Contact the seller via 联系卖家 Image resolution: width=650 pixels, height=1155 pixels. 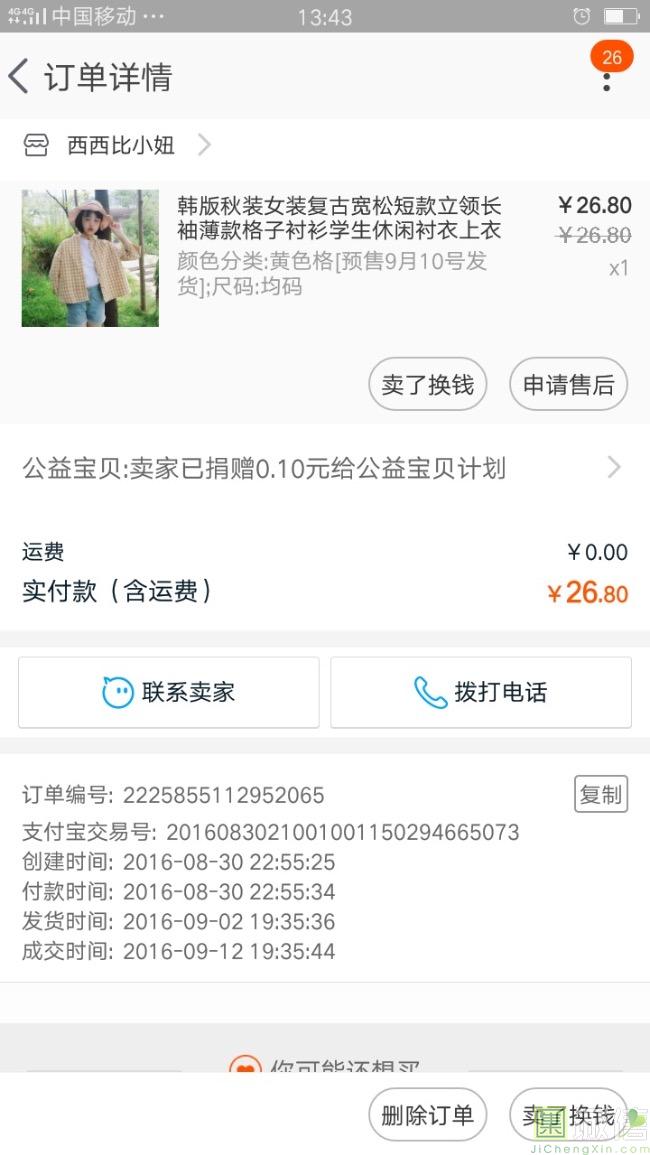(x=169, y=692)
